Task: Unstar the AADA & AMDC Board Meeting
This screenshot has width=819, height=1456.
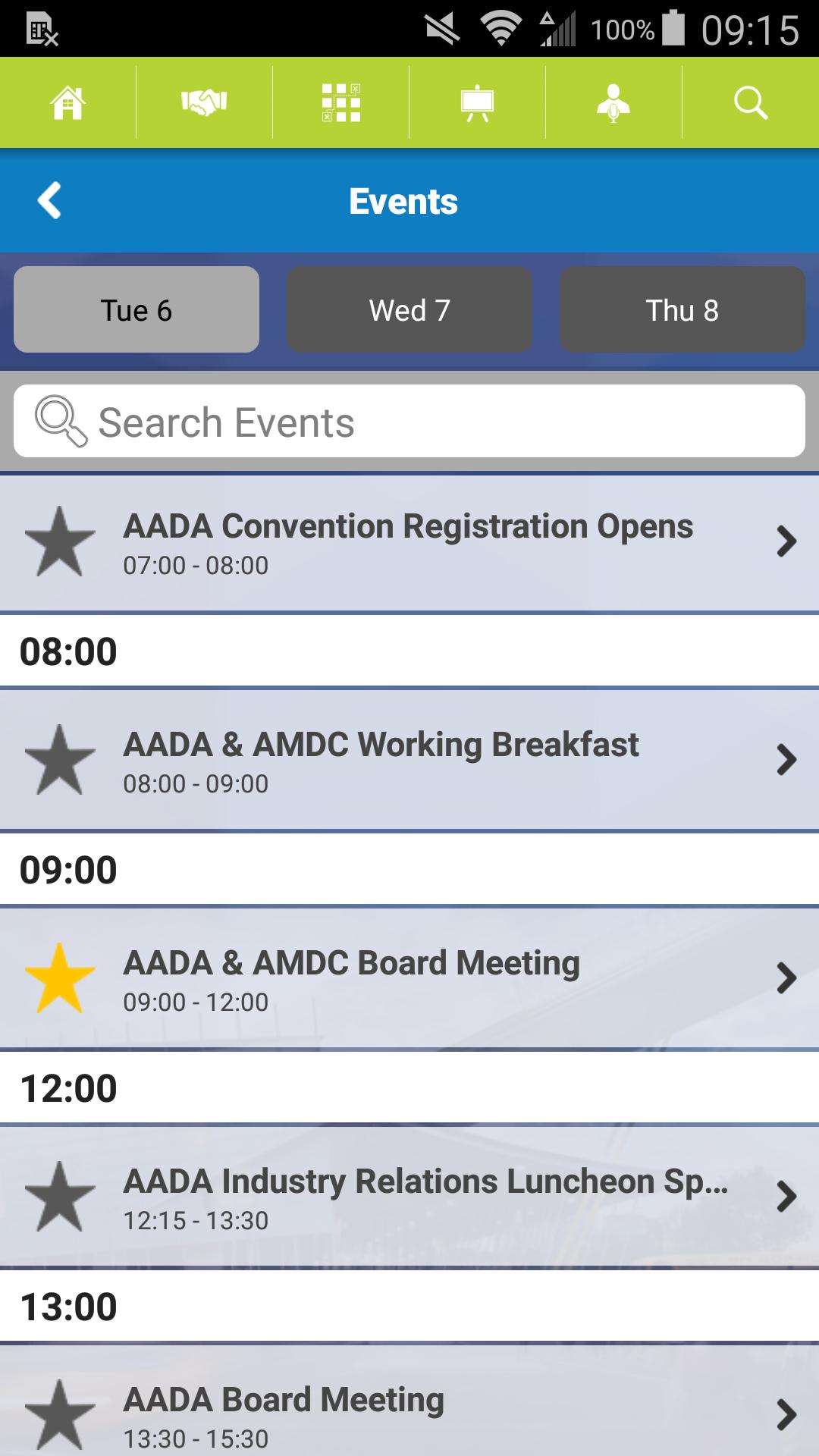Action: 60,978
